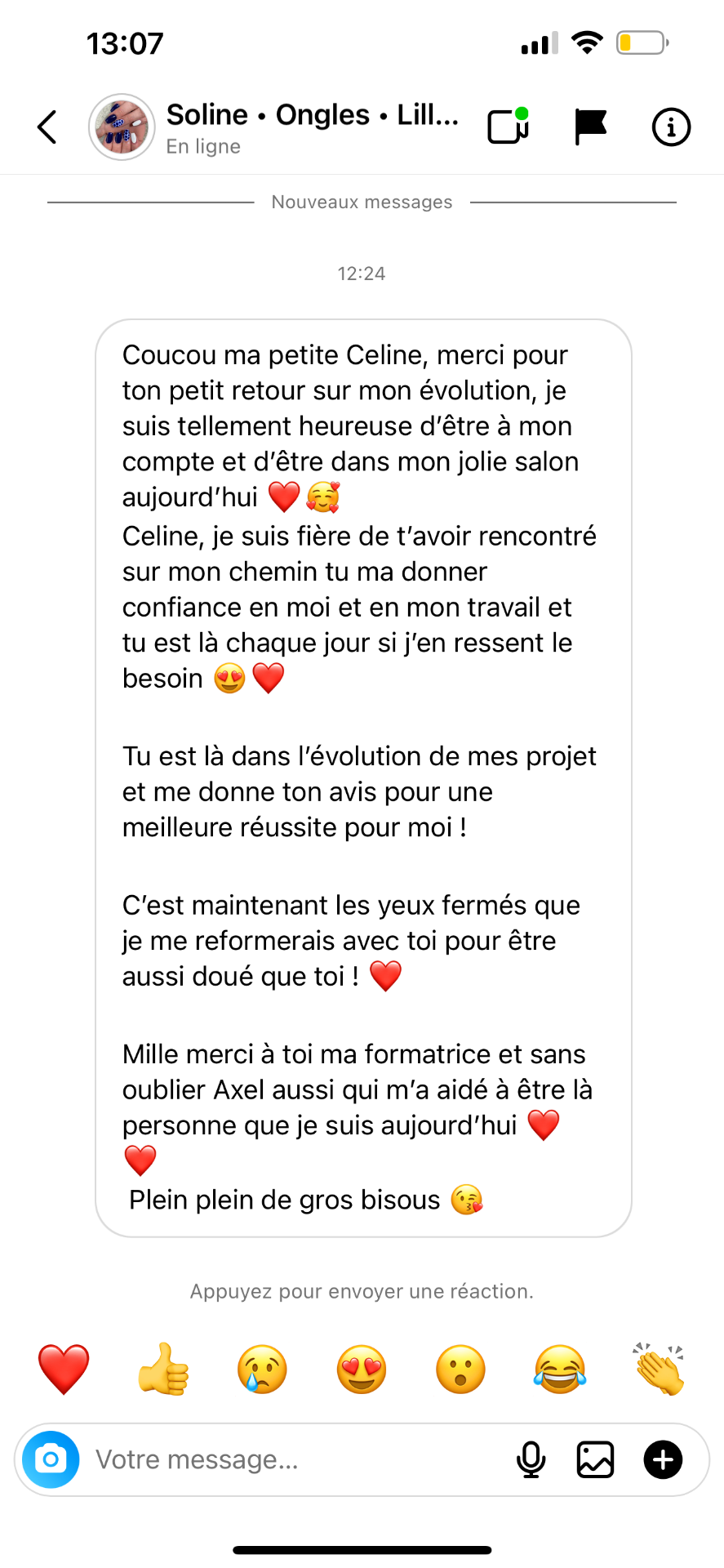Go back to the message list
Screen dimensions: 724x1568
pyautogui.click(x=47, y=127)
